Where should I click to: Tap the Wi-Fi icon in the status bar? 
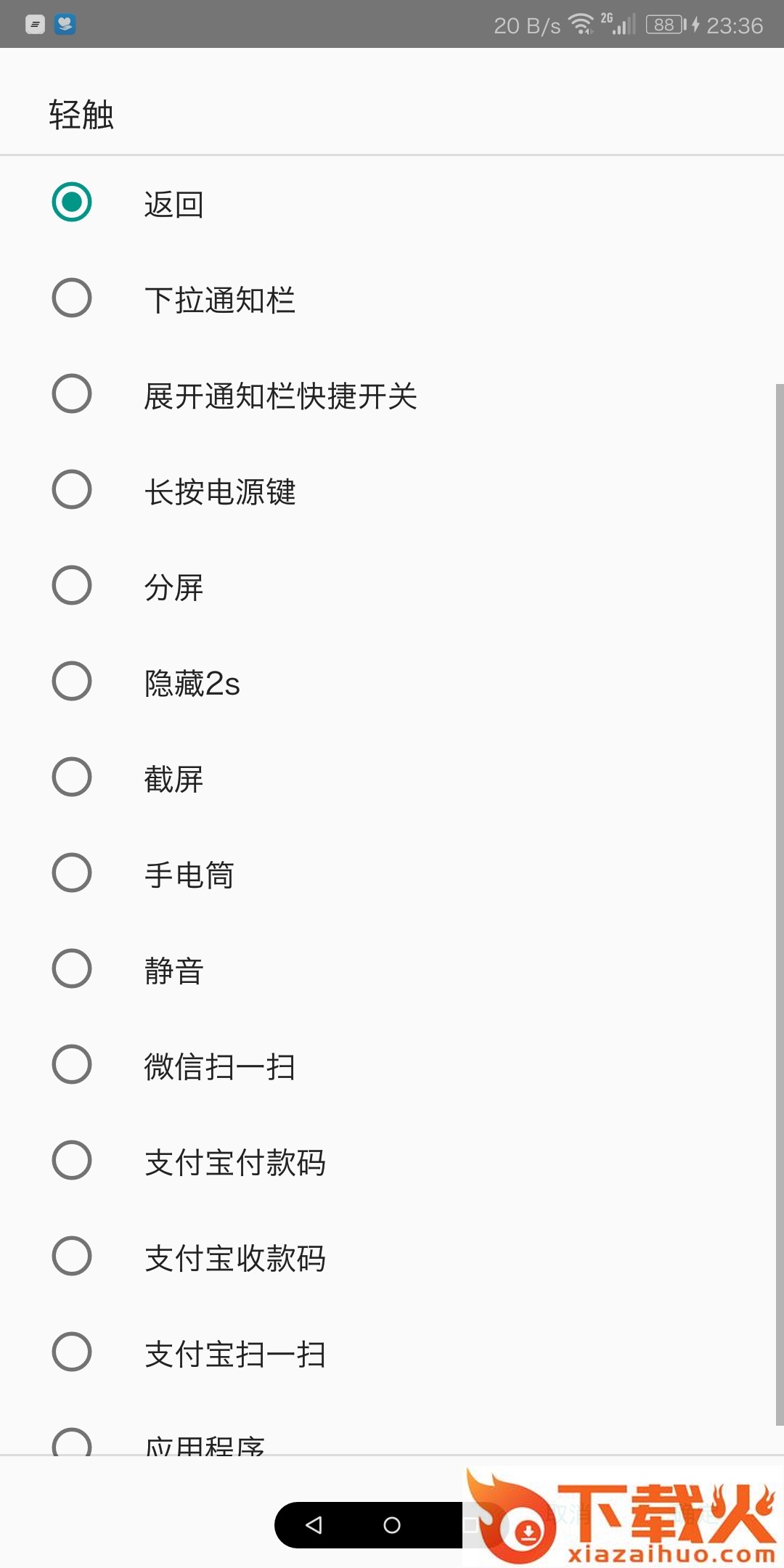point(581,23)
